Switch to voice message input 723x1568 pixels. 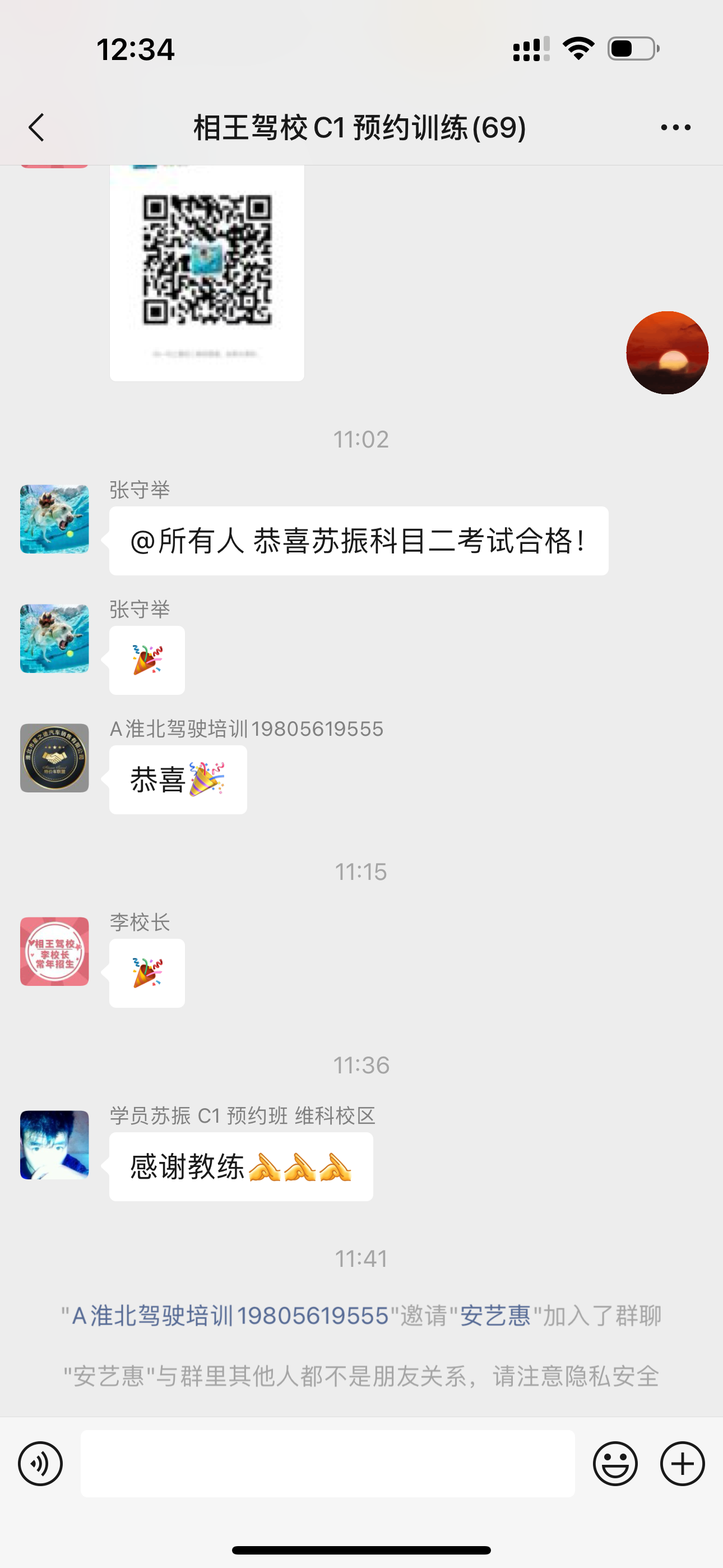(x=40, y=1463)
